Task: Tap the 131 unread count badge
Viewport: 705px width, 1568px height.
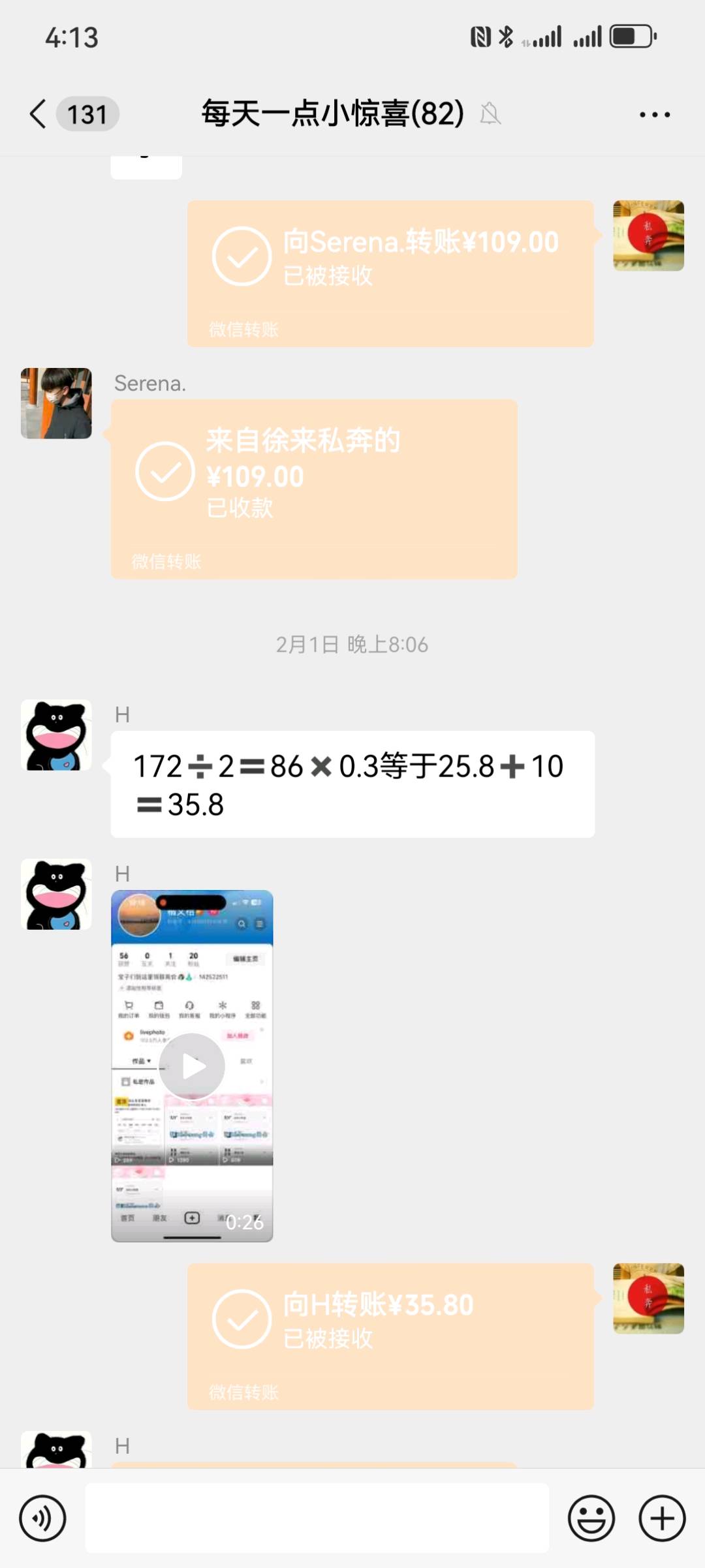Action: pyautogui.click(x=88, y=114)
